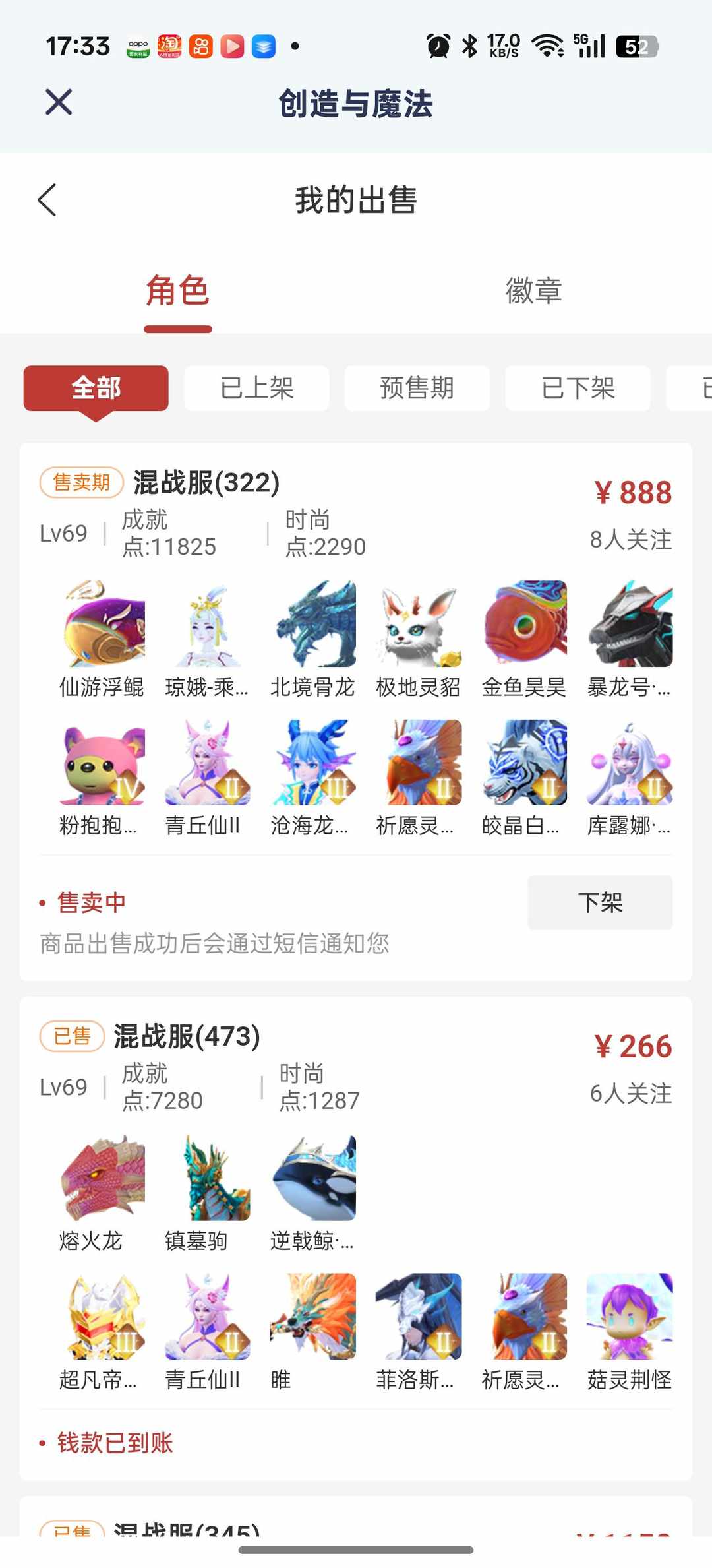Open the Bluetooth status icon
The image size is (712, 1568).
469,44
